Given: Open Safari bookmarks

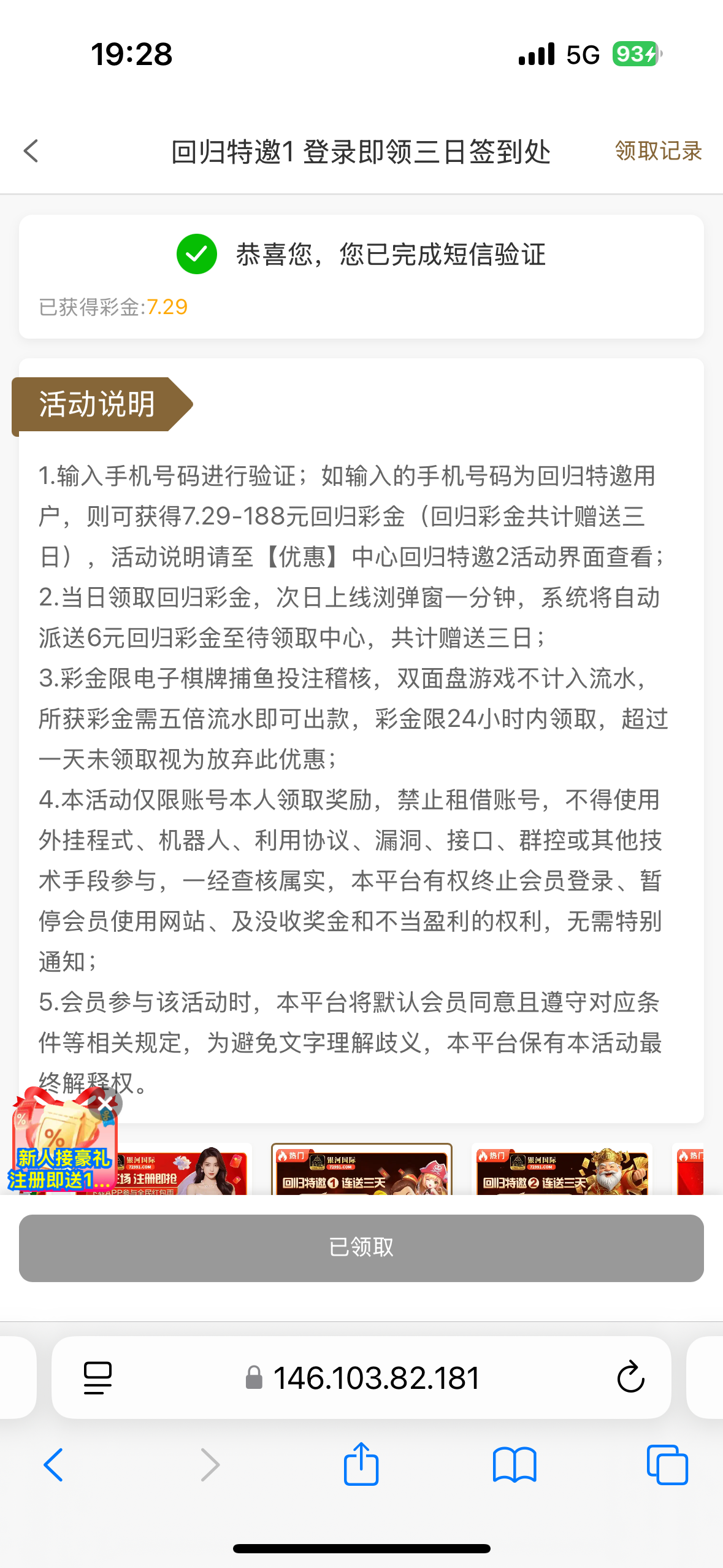Looking at the screenshot, I should 515,1465.
